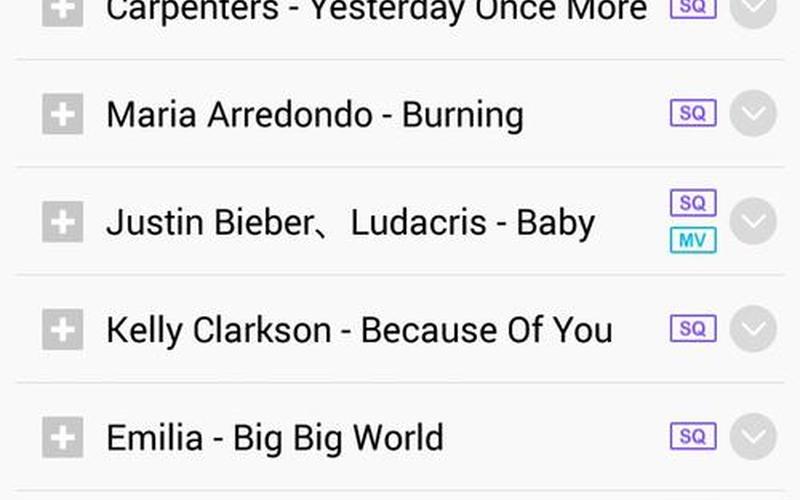This screenshot has height=500, width=800.
Task: Play Justin Bieber、Ludacris - Baby
Action: click(350, 223)
